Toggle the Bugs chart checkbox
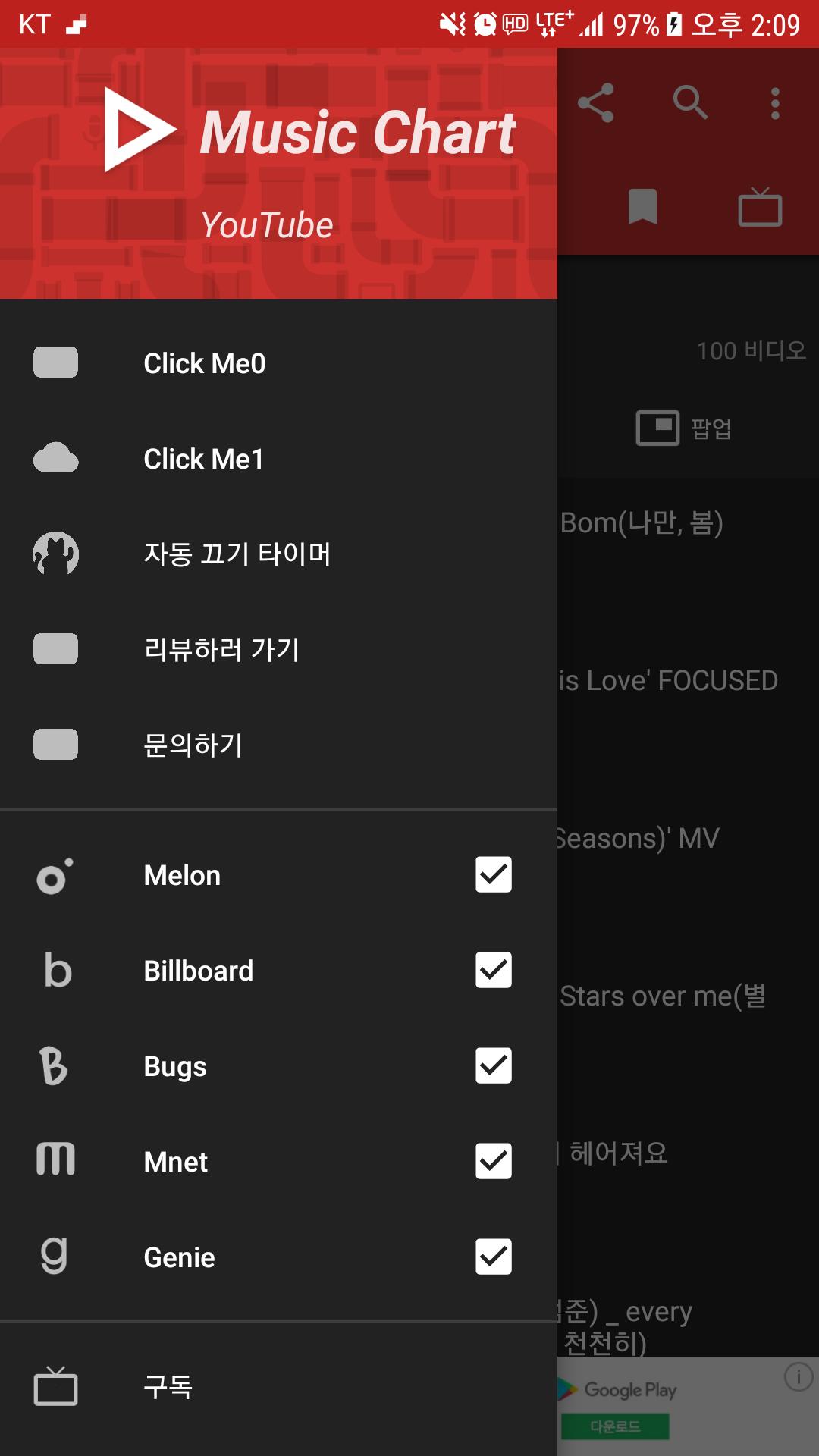This screenshot has width=819, height=1456. [494, 1066]
